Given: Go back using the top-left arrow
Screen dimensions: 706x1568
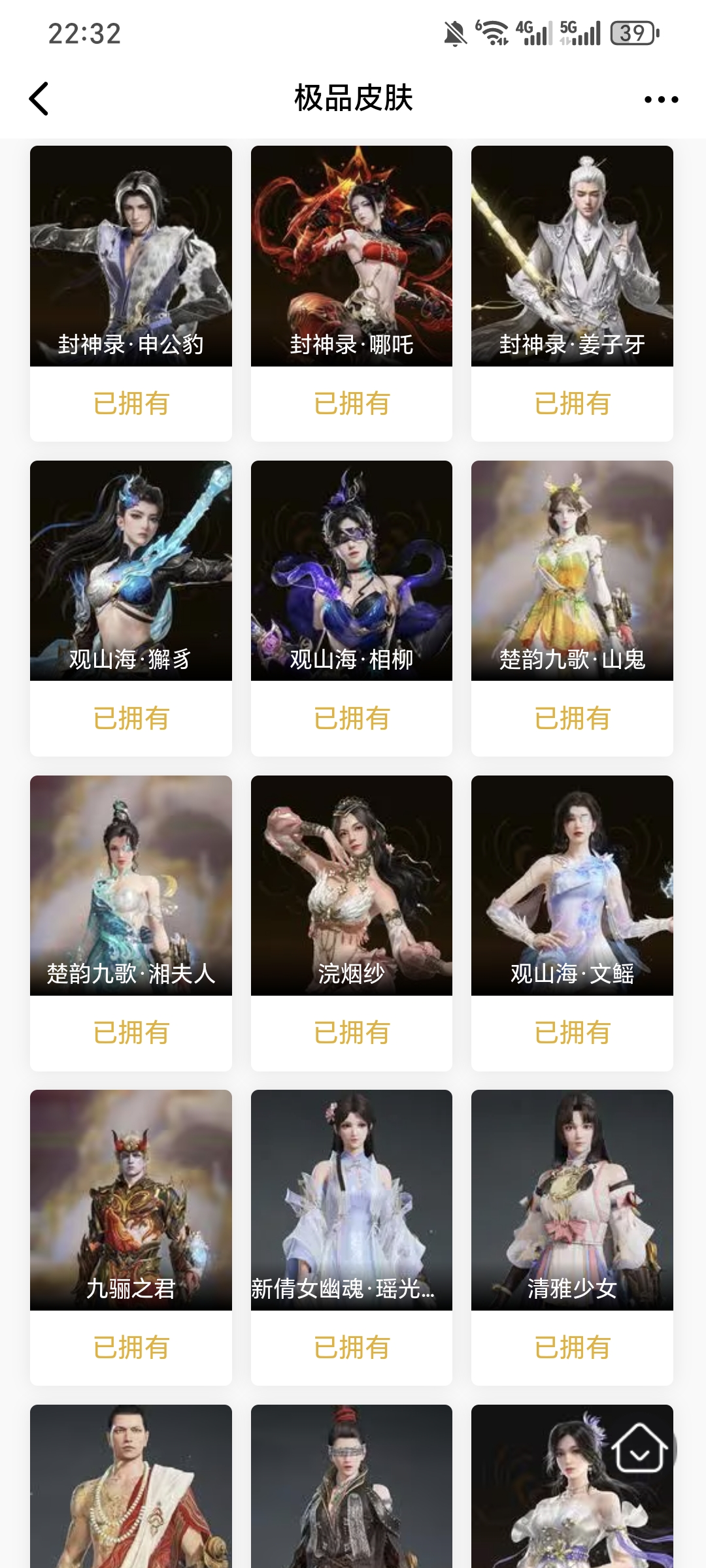Looking at the screenshot, I should coord(39,99).
